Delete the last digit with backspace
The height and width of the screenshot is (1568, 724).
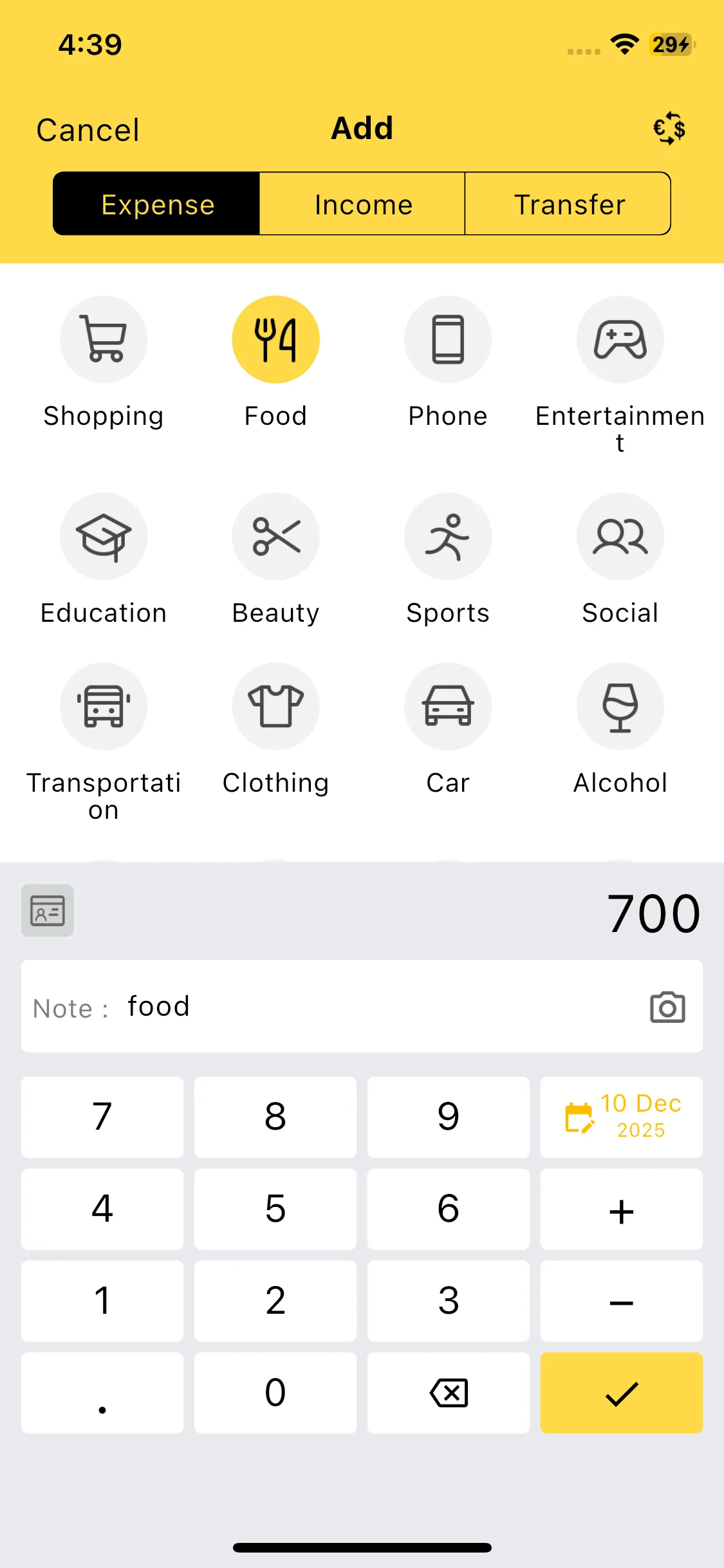(x=448, y=1393)
